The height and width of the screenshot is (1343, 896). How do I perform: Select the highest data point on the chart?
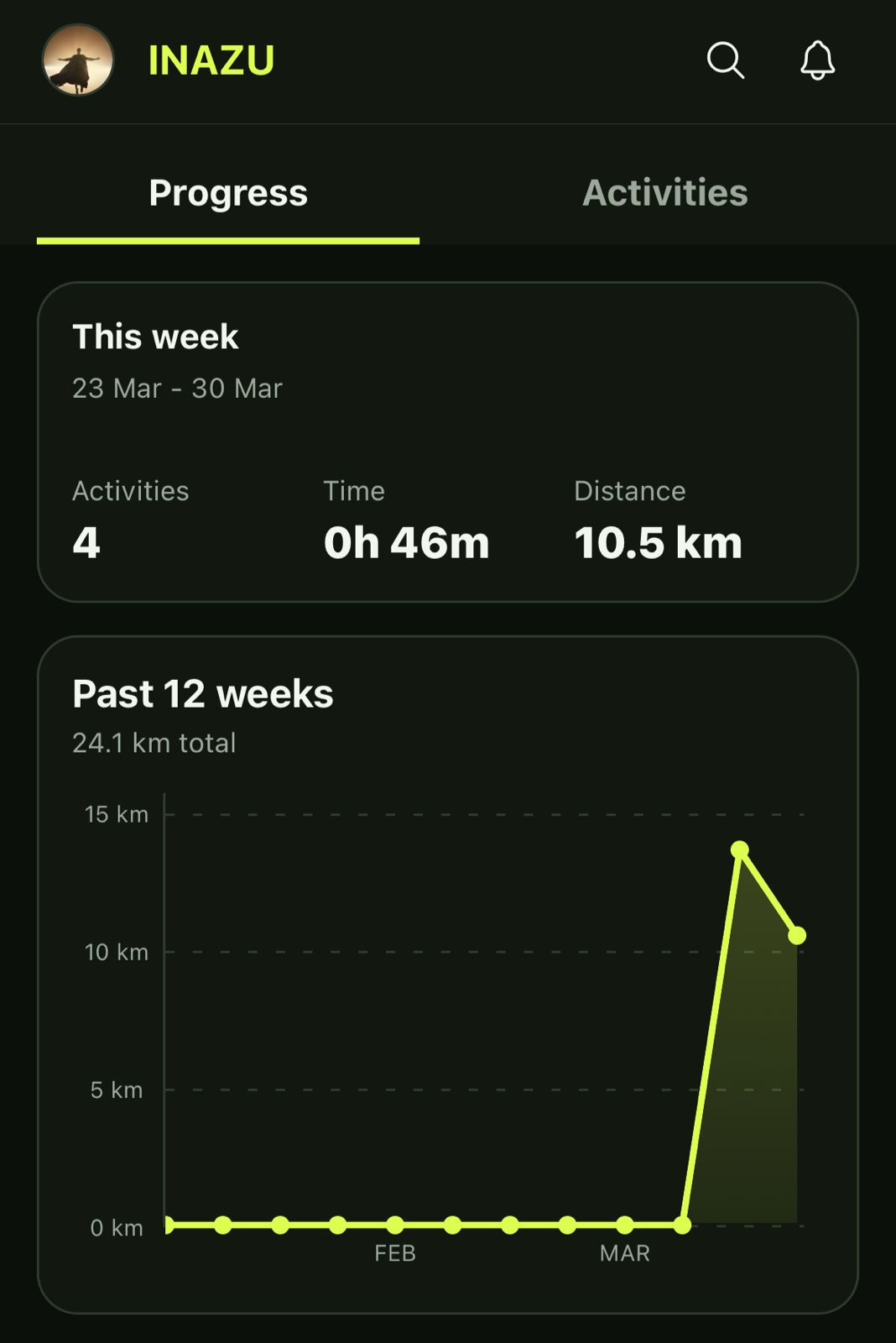(742, 849)
